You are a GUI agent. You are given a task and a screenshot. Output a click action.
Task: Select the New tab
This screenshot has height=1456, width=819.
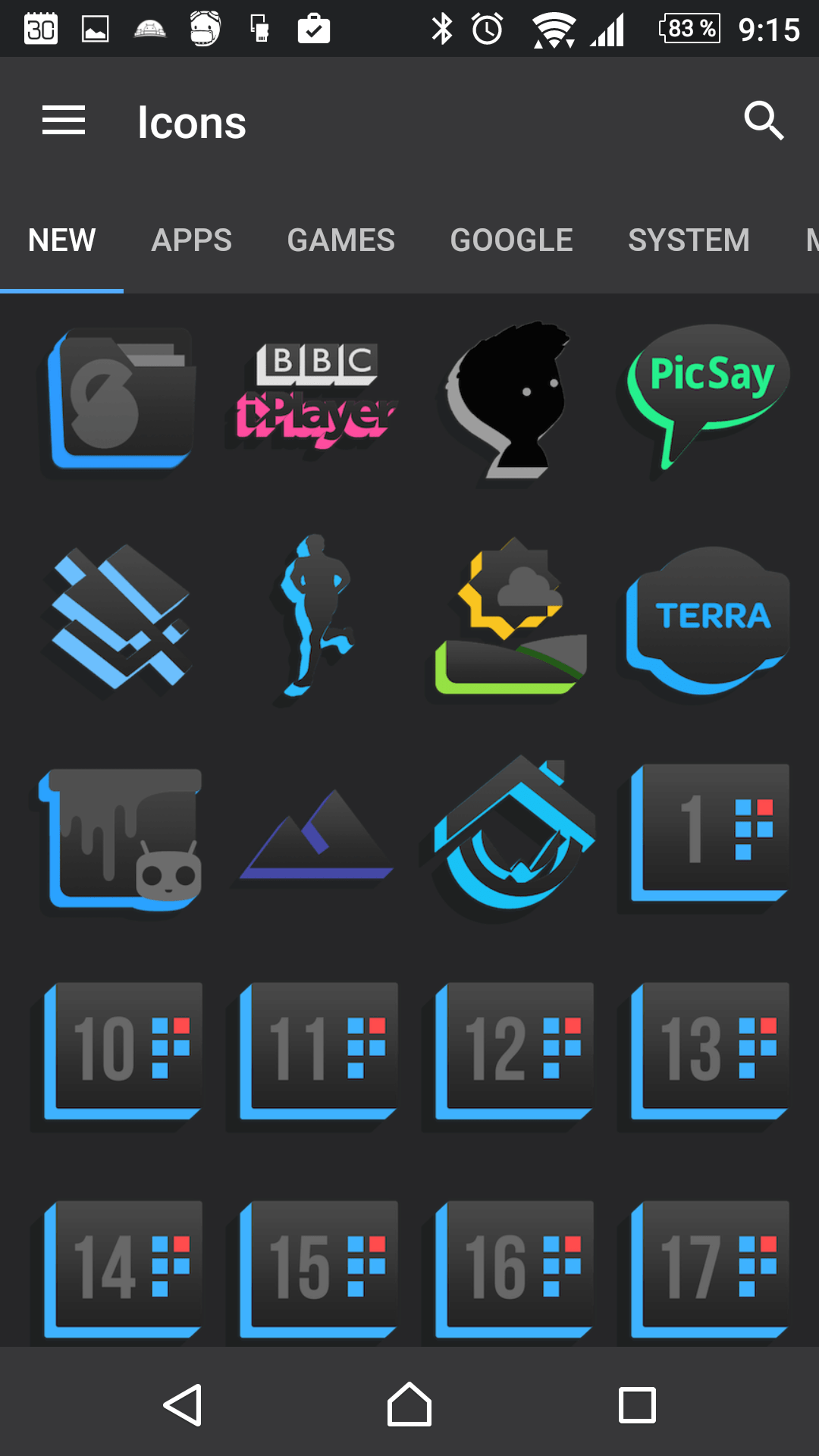tap(61, 240)
